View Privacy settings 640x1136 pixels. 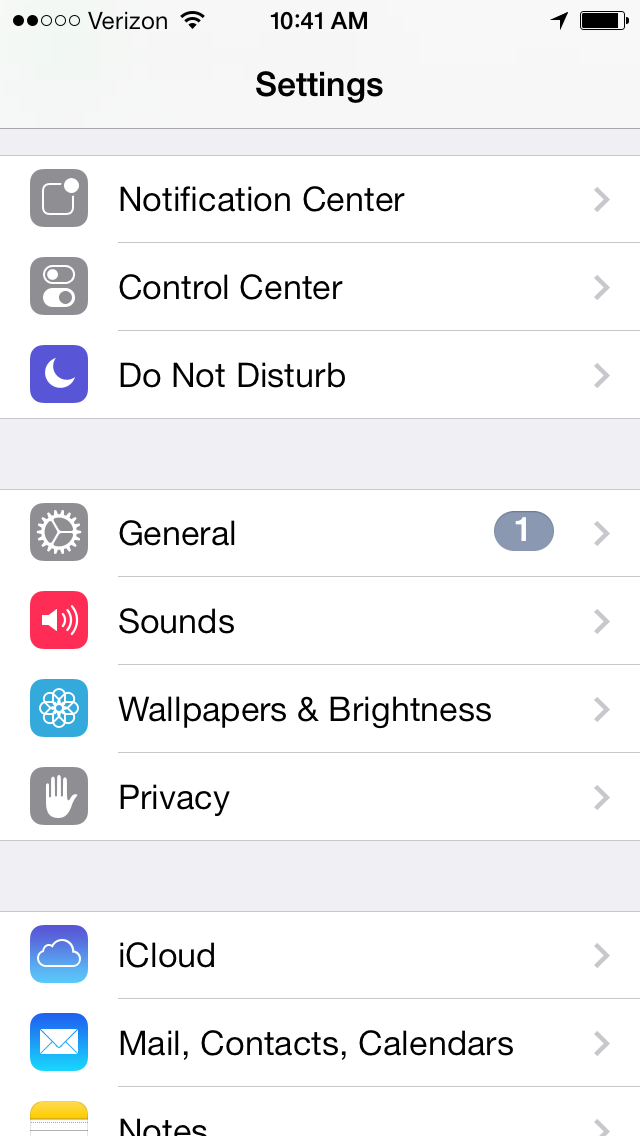tap(320, 797)
